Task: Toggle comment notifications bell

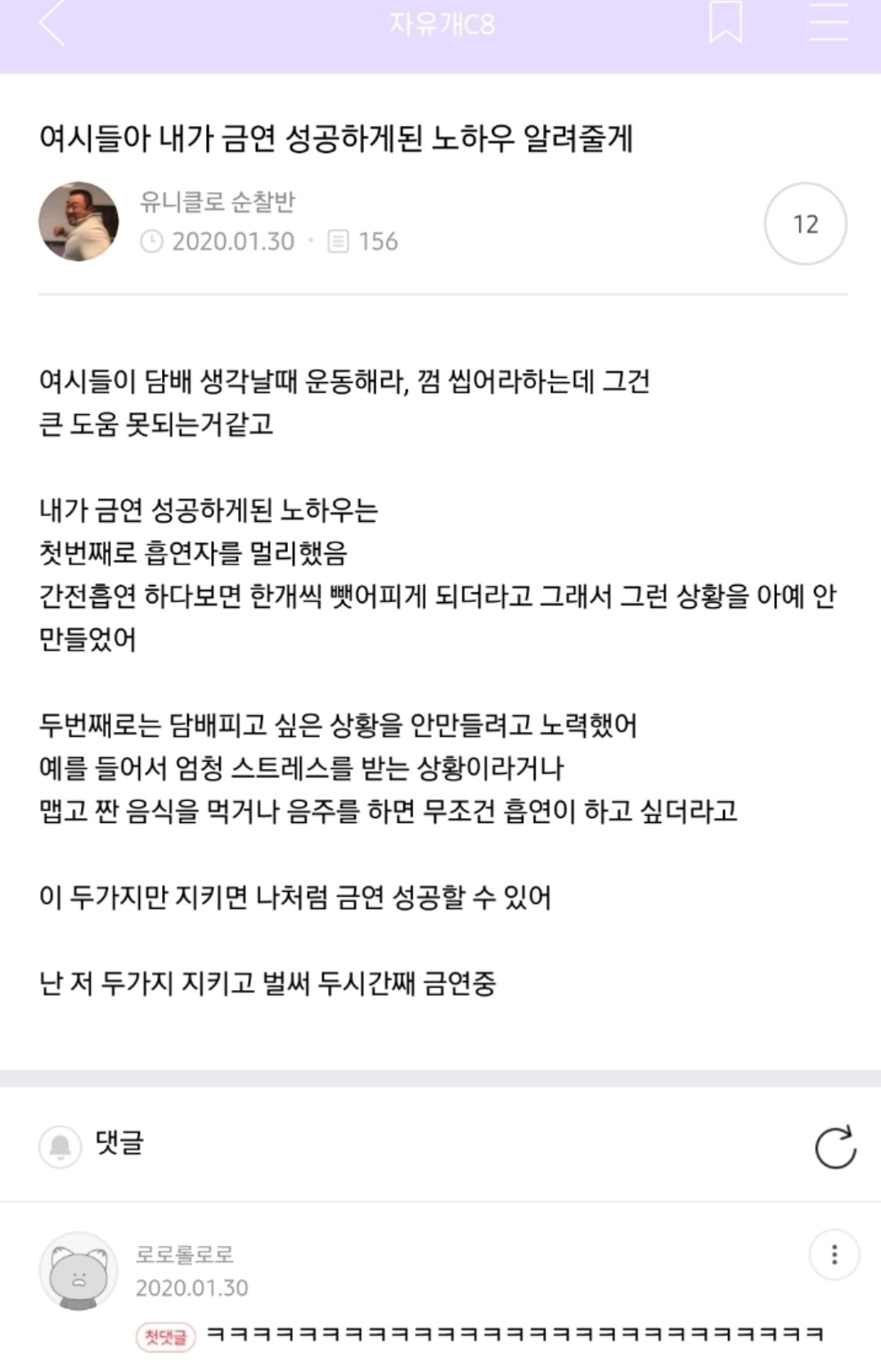Action: pyautogui.click(x=60, y=1146)
